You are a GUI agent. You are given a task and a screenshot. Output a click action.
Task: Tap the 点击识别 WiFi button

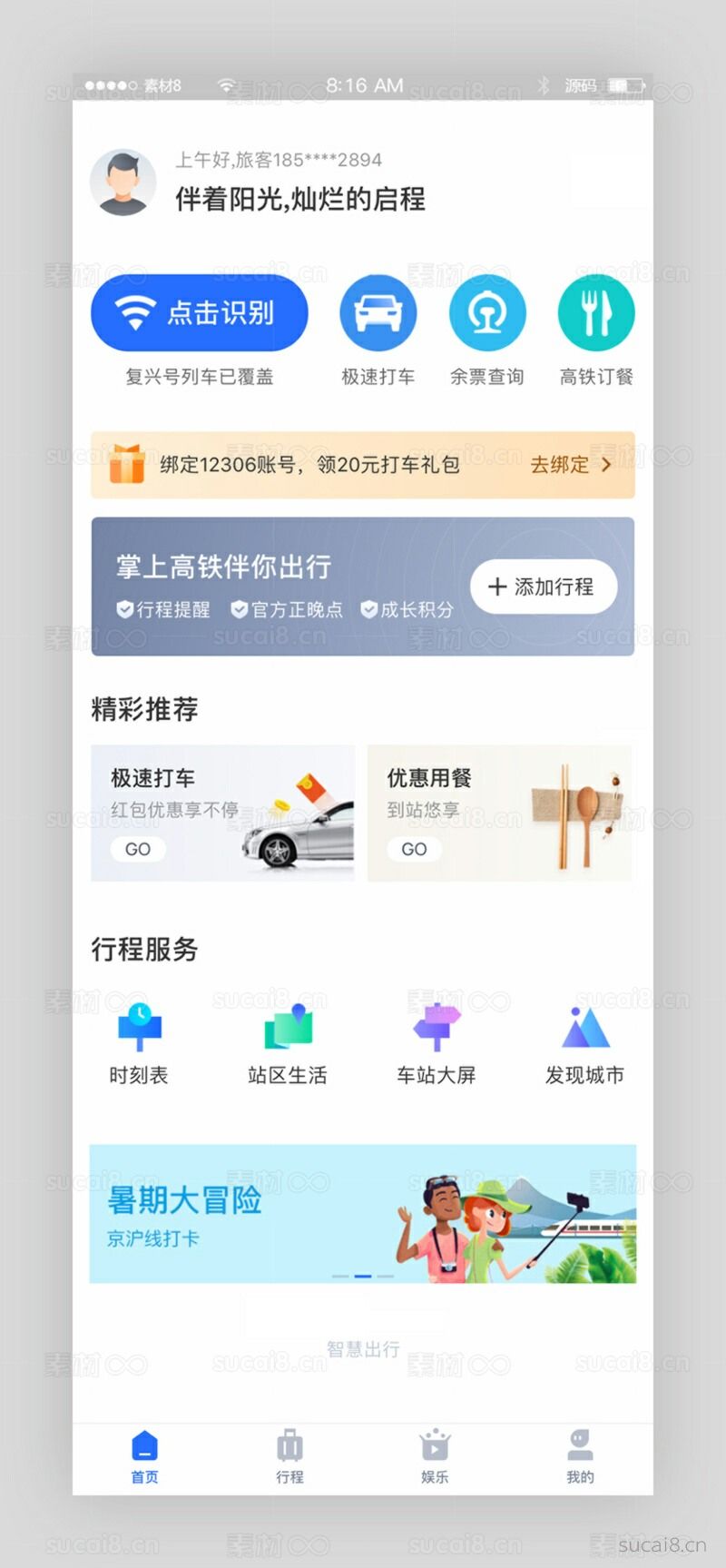click(x=200, y=313)
